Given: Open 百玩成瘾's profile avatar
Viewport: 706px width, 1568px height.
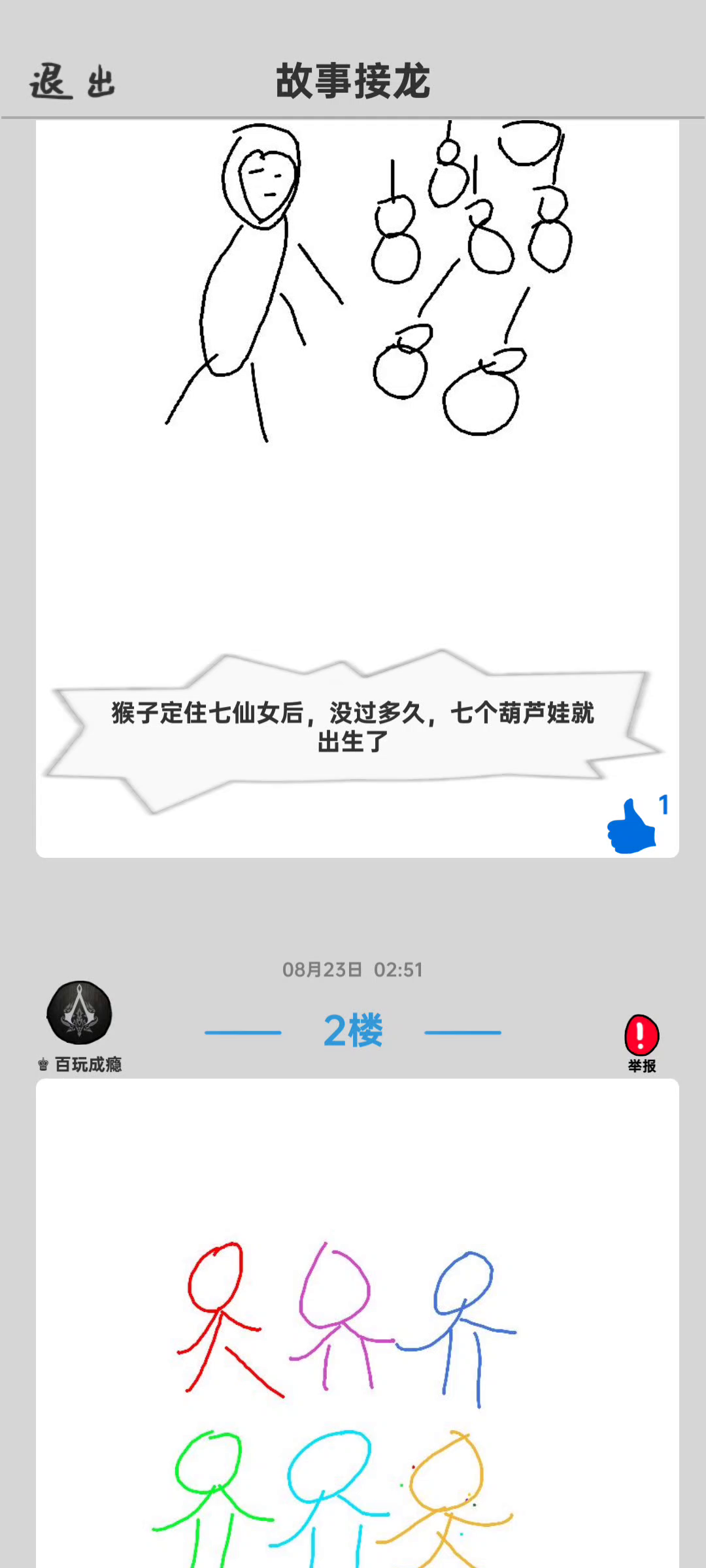Looking at the screenshot, I should click(80, 1013).
